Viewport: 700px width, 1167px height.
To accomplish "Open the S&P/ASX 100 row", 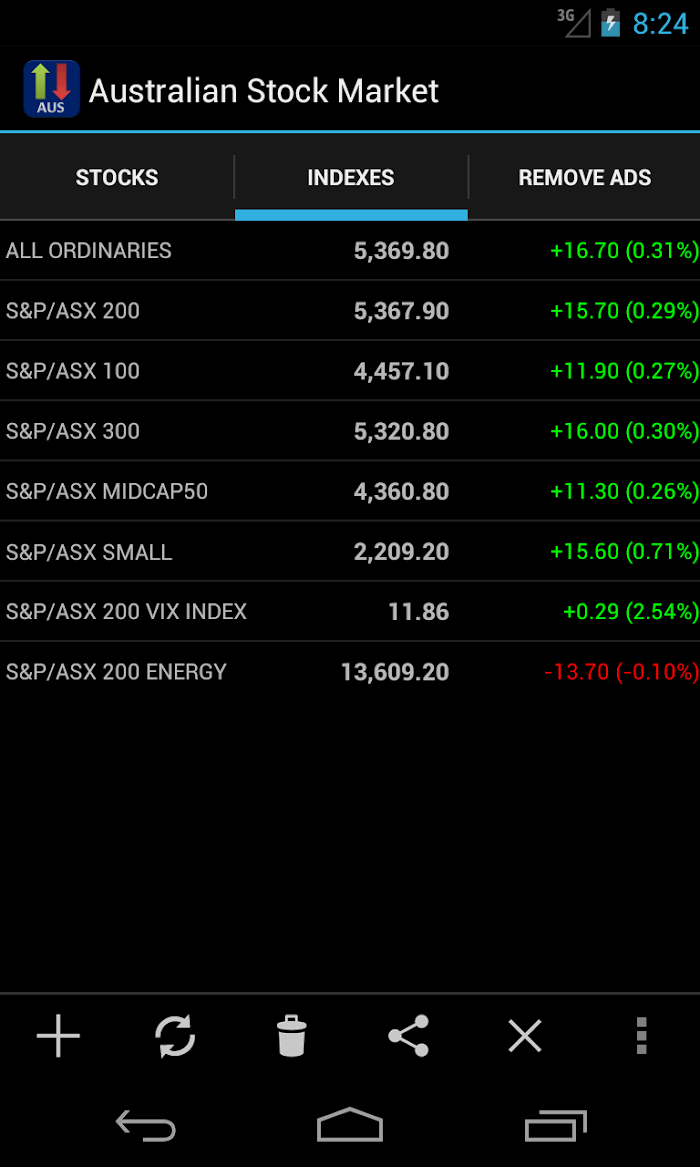I will tap(350, 371).
